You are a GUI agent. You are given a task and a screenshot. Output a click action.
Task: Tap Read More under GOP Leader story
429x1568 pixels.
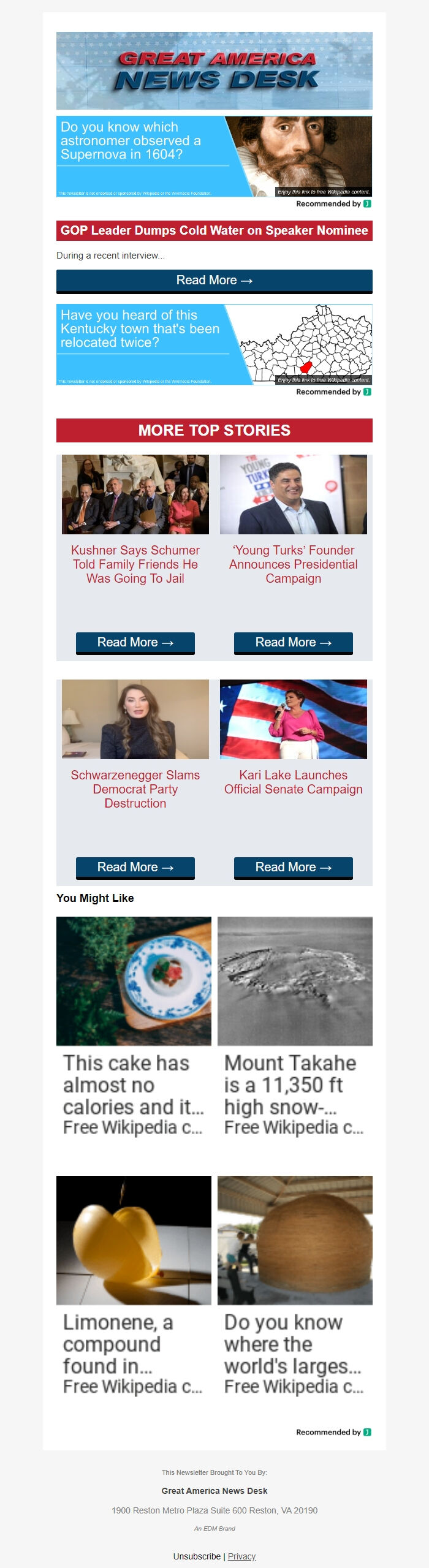pos(214,281)
